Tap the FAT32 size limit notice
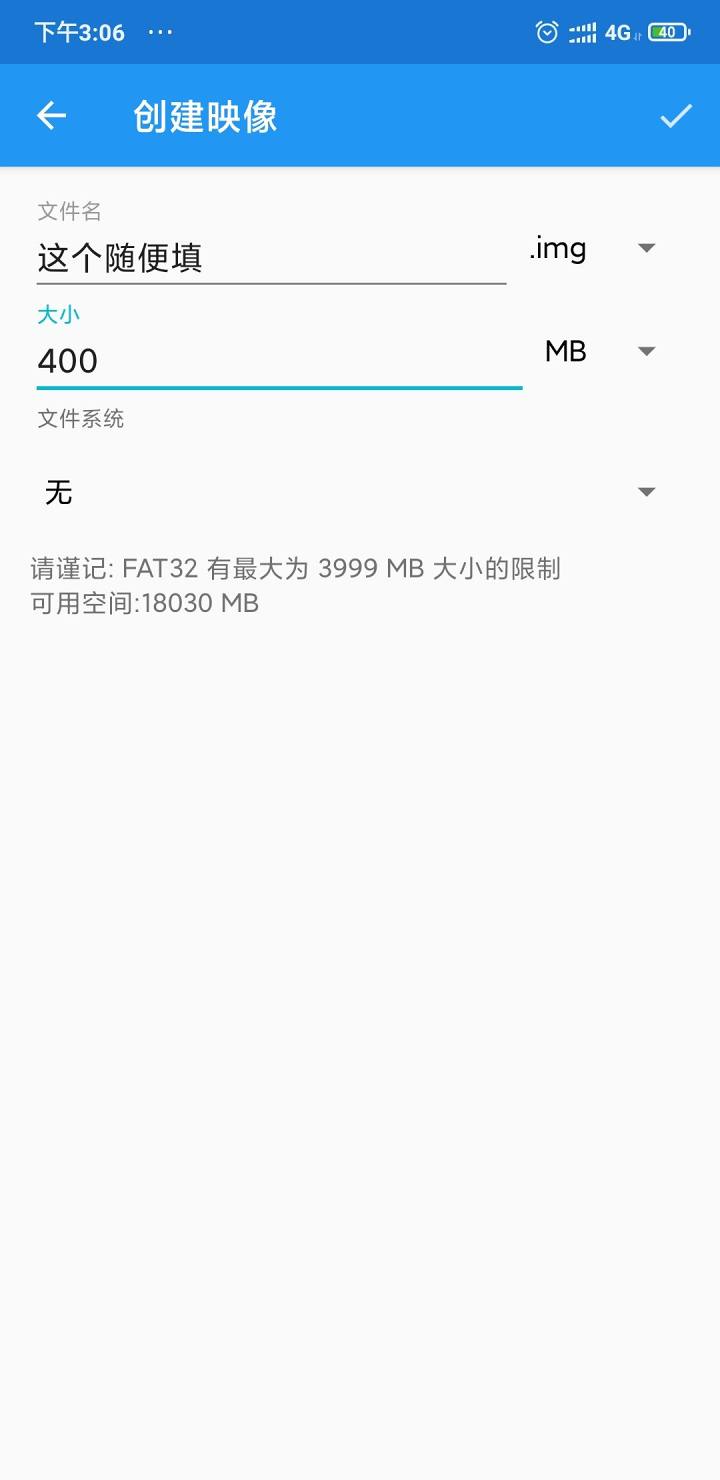Screen dimensions: 720x1480 [297, 567]
